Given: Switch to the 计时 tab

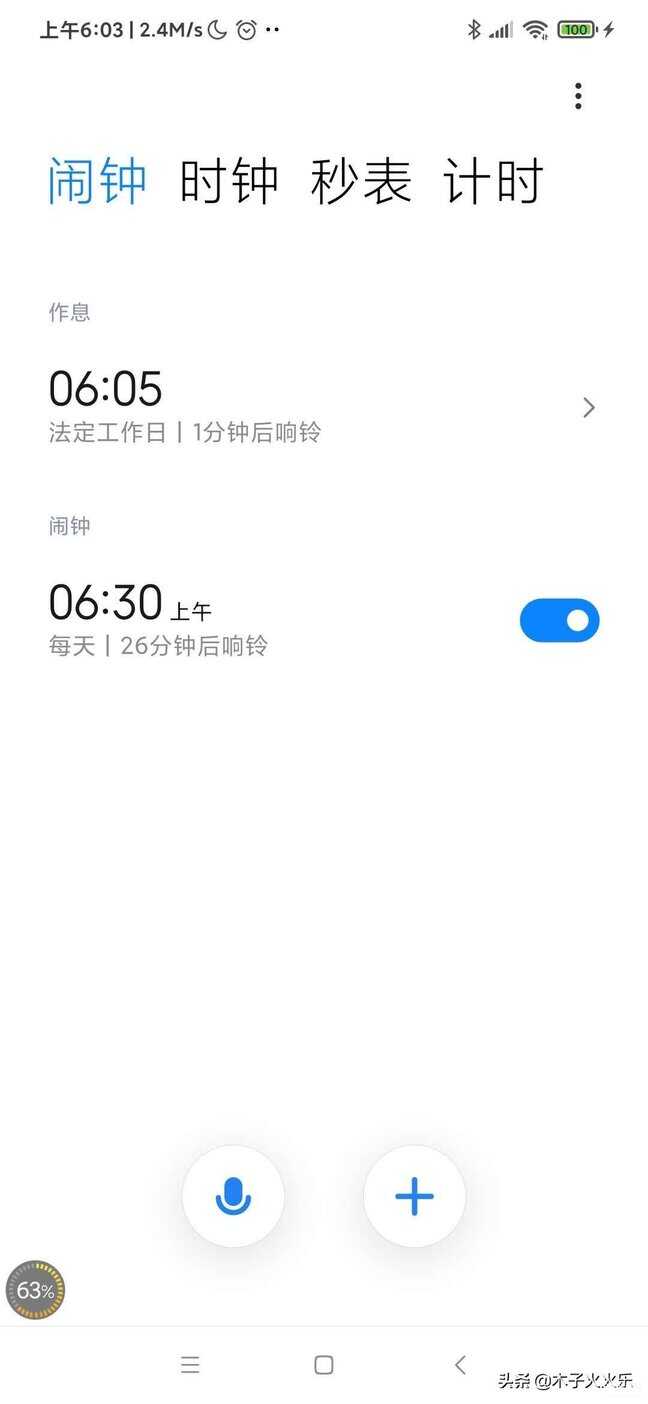Looking at the screenshot, I should coord(493,182).
